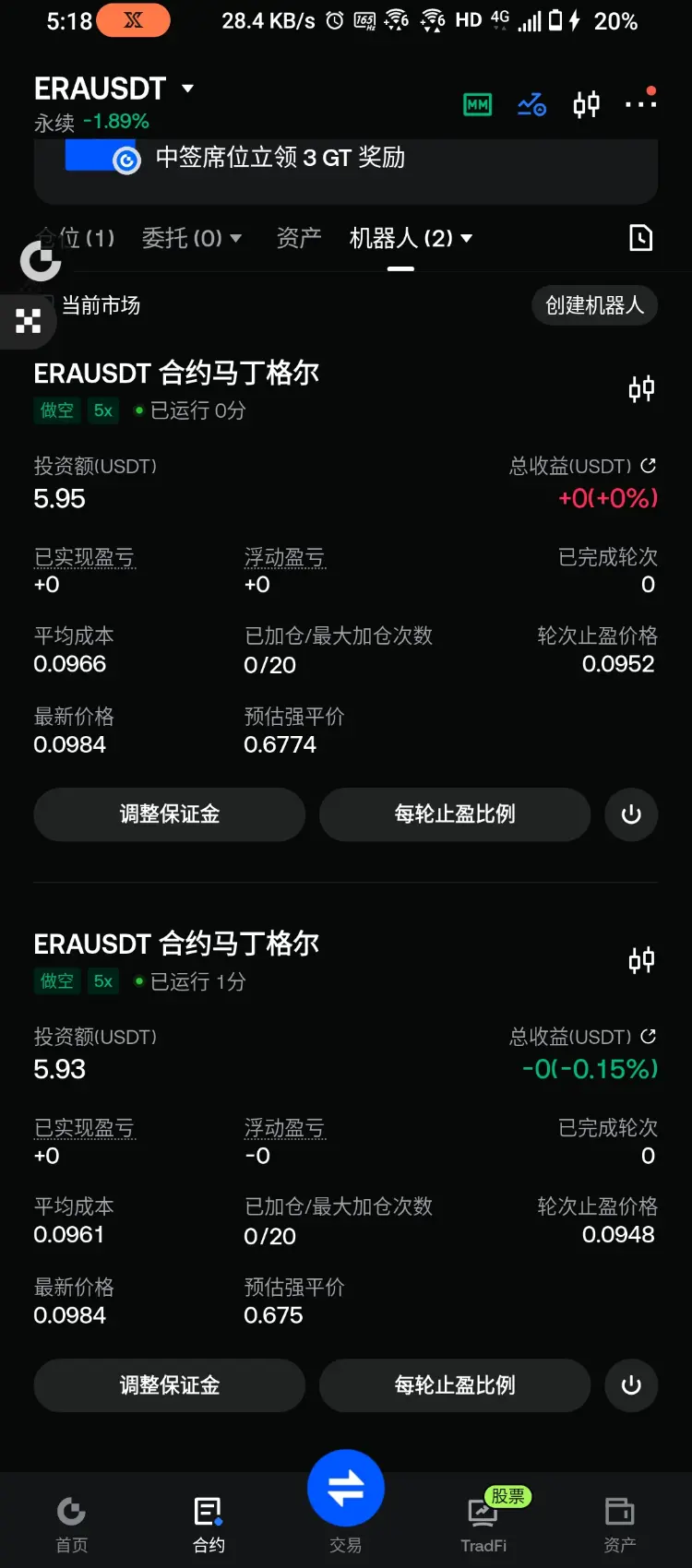Stop the 5.95 USDT bot with power icon
692x1568 pixels.
click(631, 814)
